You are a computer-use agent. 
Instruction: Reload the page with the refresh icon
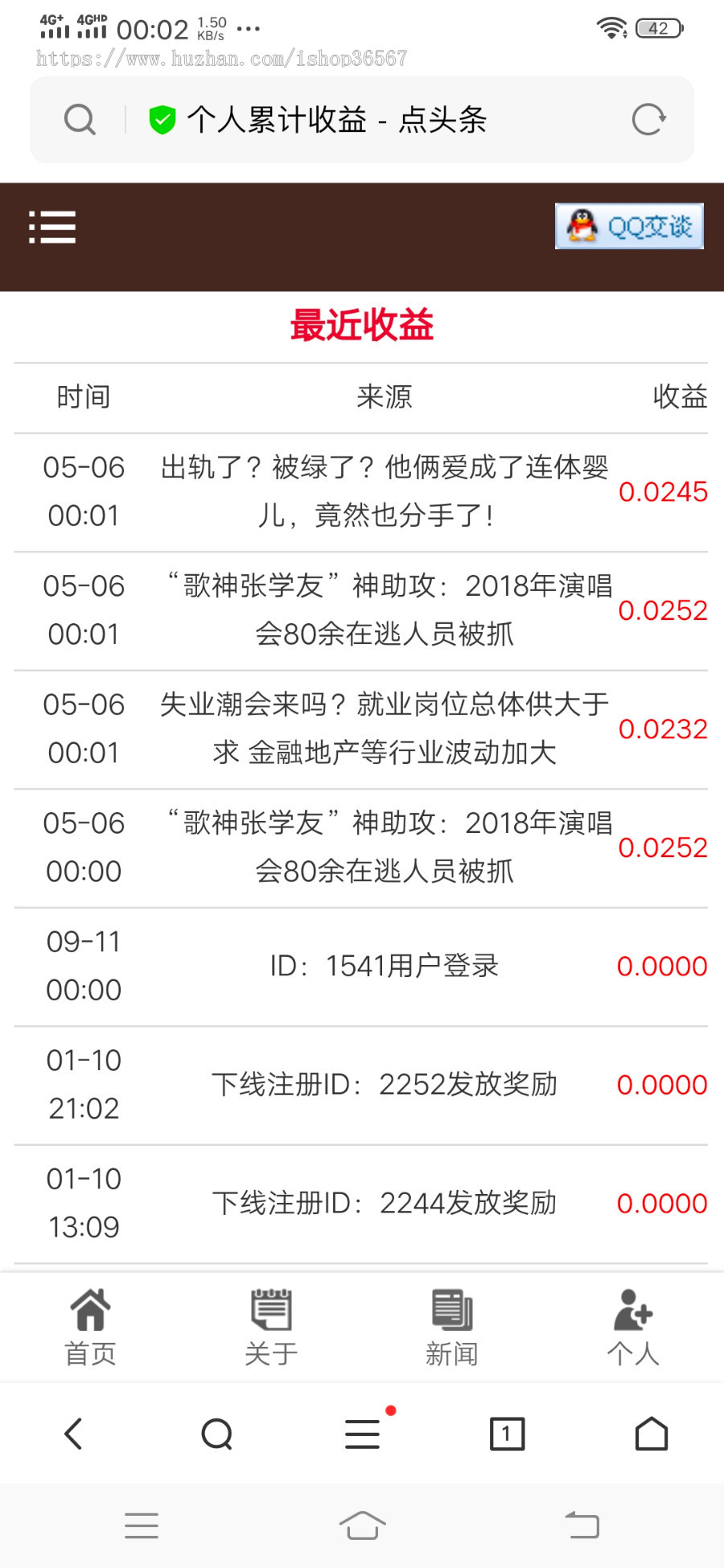[650, 118]
